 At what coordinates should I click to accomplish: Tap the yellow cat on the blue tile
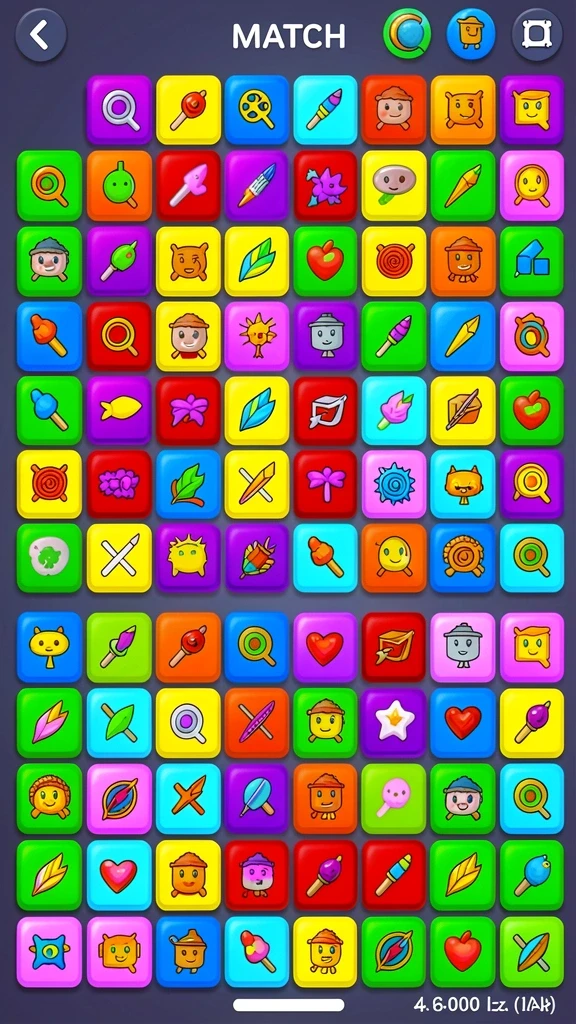coord(50,647)
